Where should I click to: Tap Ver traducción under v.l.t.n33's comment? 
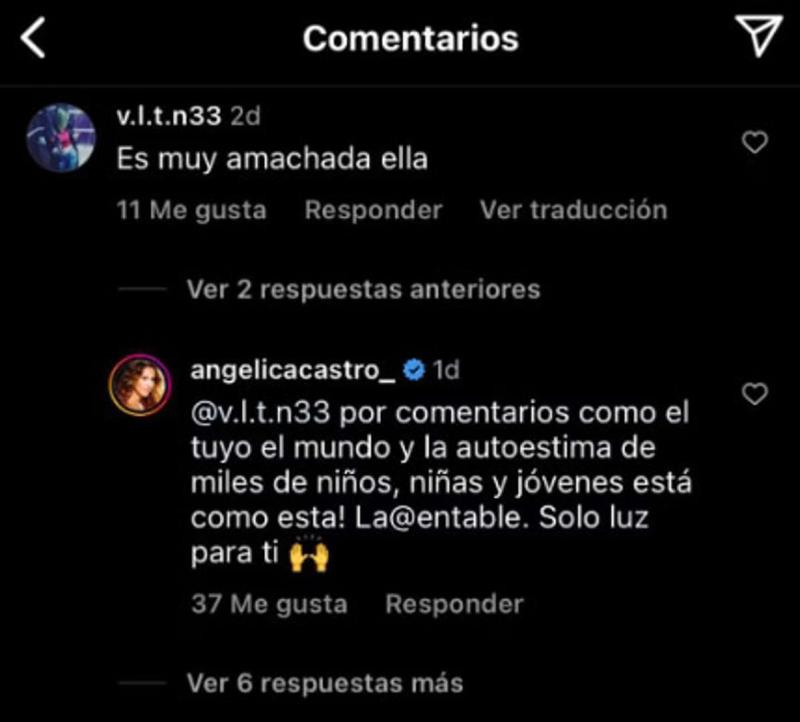[x=573, y=210]
